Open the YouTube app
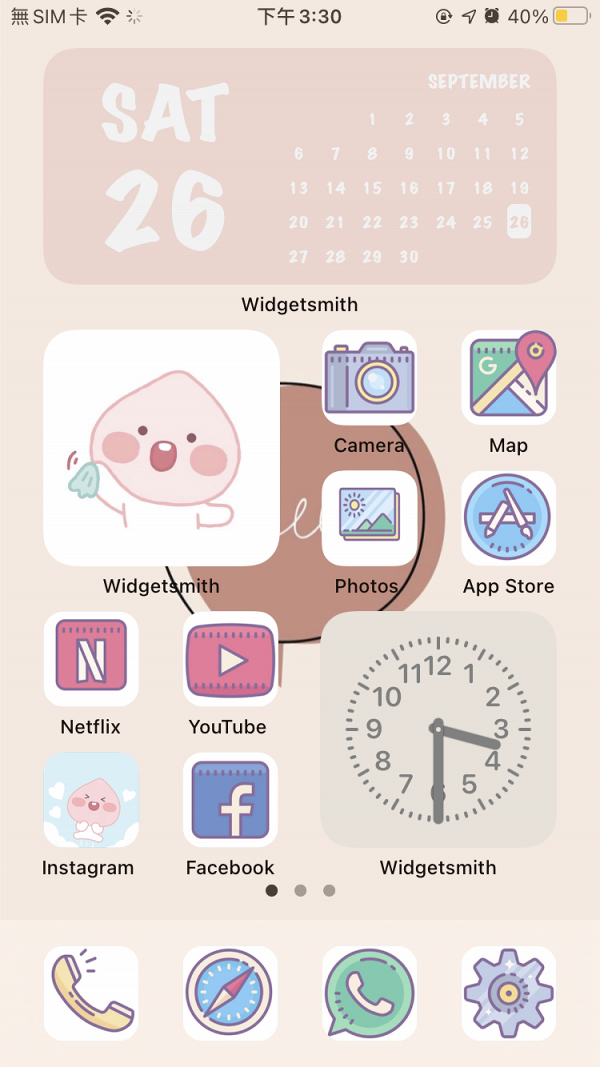The image size is (600, 1067). [x=230, y=658]
